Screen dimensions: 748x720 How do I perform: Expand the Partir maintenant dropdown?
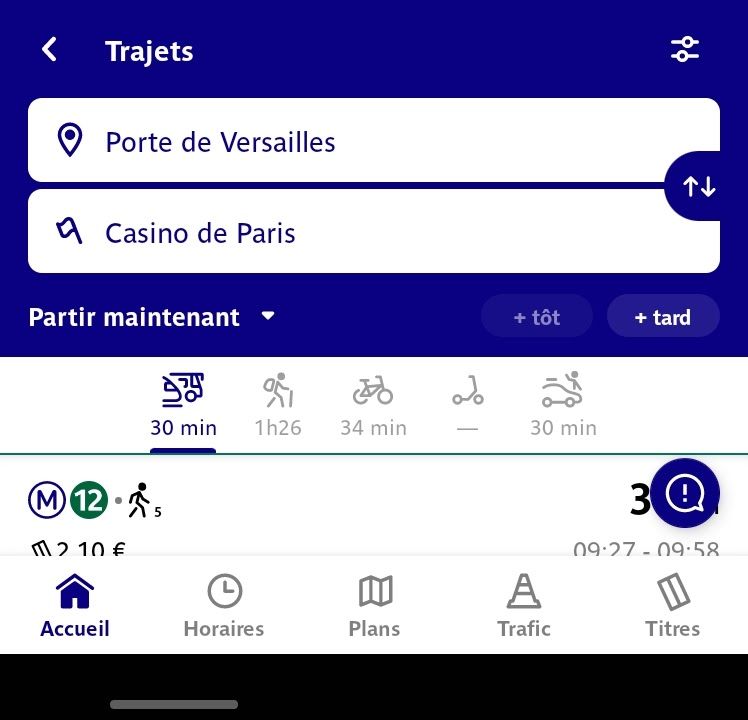click(267, 317)
